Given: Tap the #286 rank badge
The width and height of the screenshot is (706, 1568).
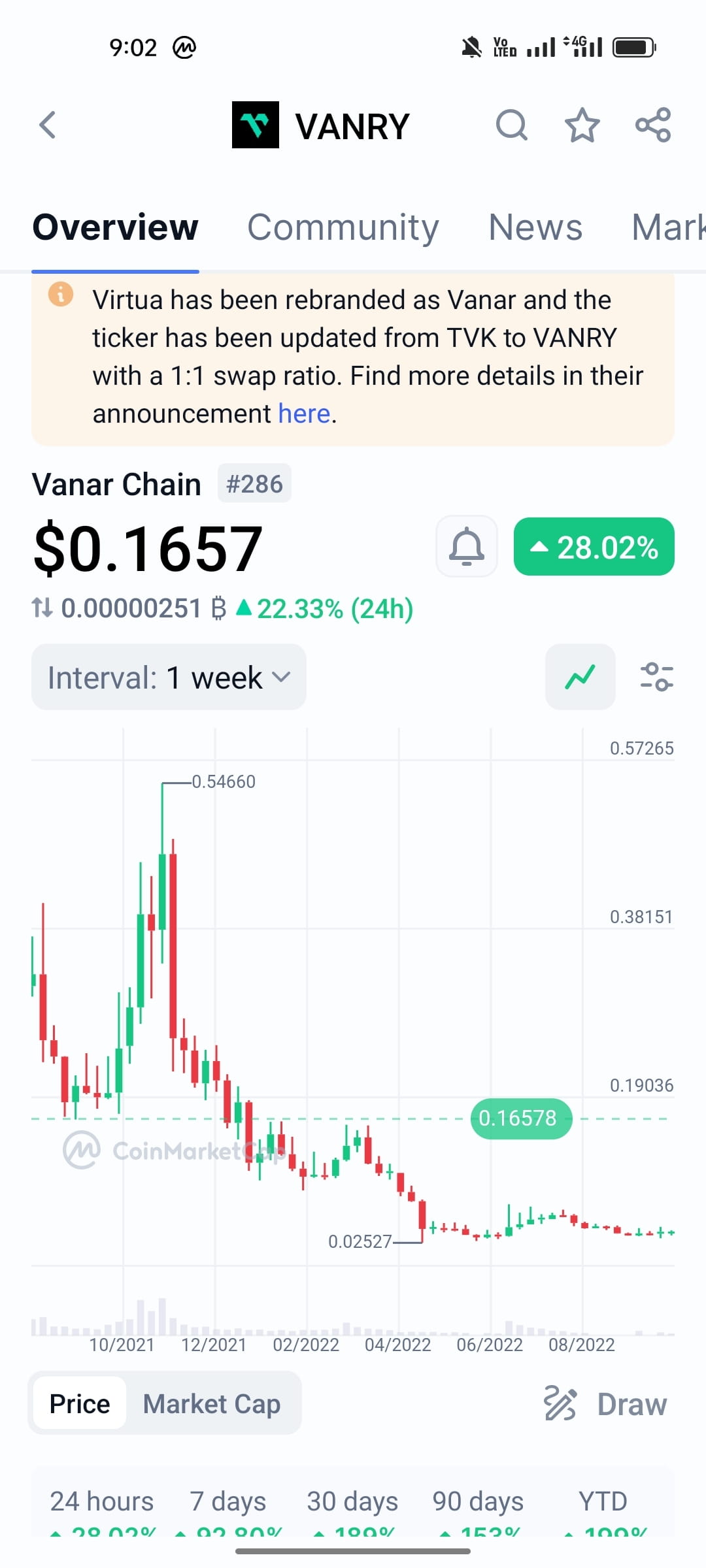Looking at the screenshot, I should point(254,483).
